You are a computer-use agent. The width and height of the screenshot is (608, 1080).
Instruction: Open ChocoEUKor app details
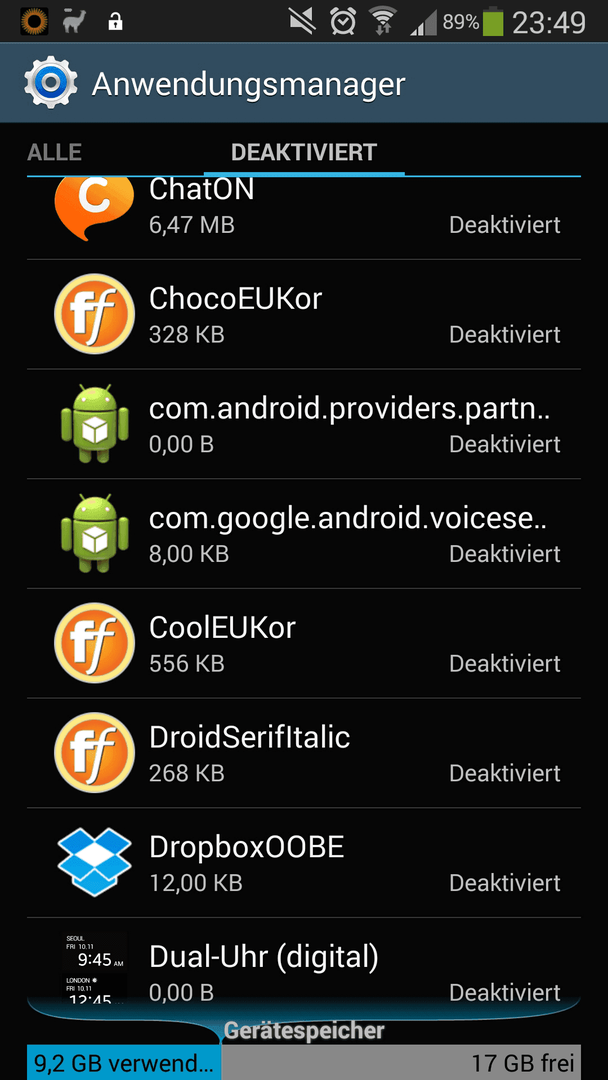(x=304, y=315)
